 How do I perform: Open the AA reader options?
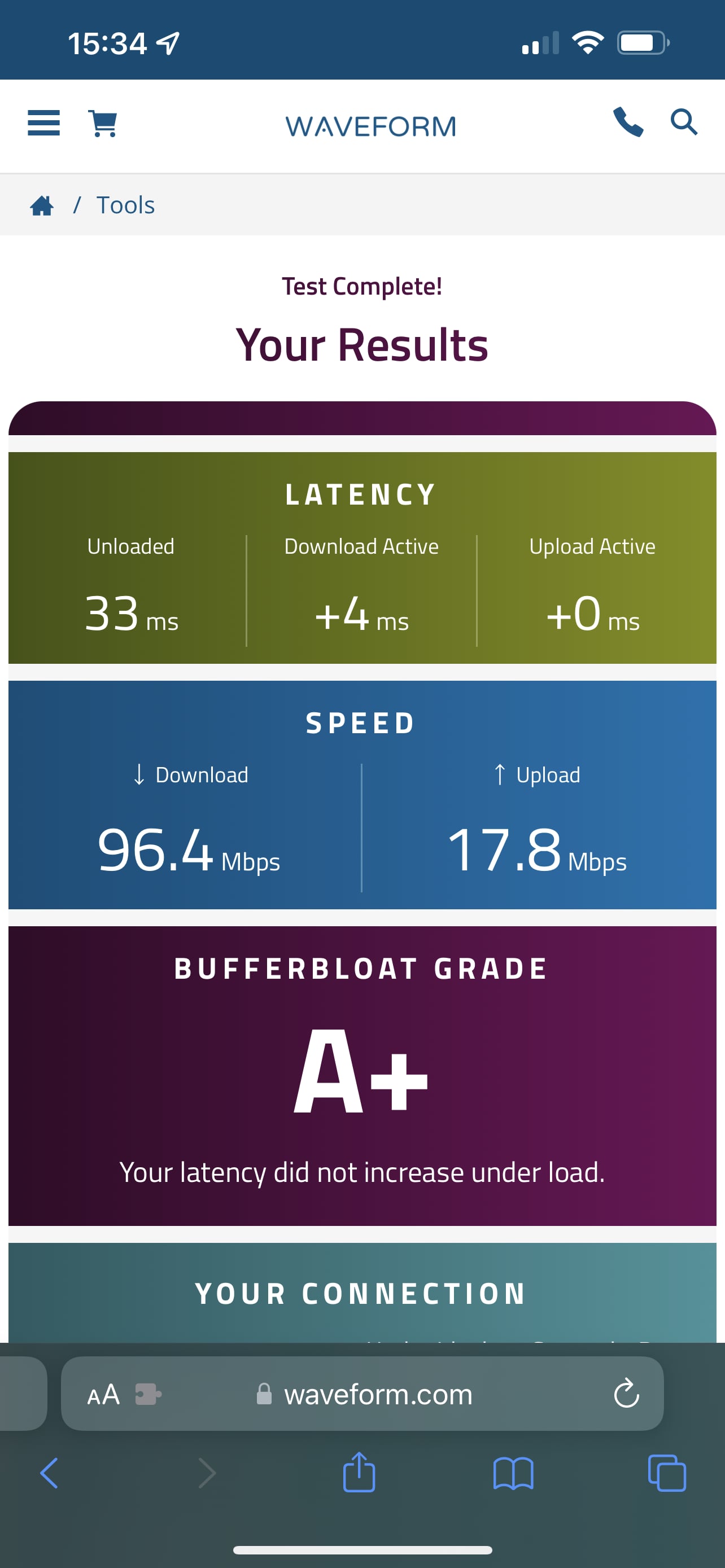[x=103, y=1394]
